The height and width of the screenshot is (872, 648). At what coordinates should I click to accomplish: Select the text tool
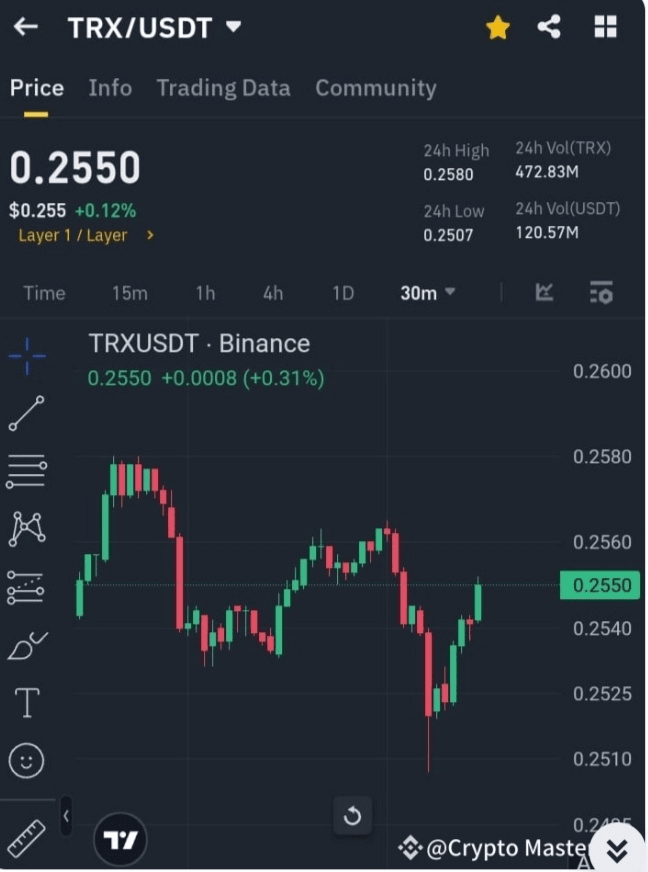click(x=27, y=703)
